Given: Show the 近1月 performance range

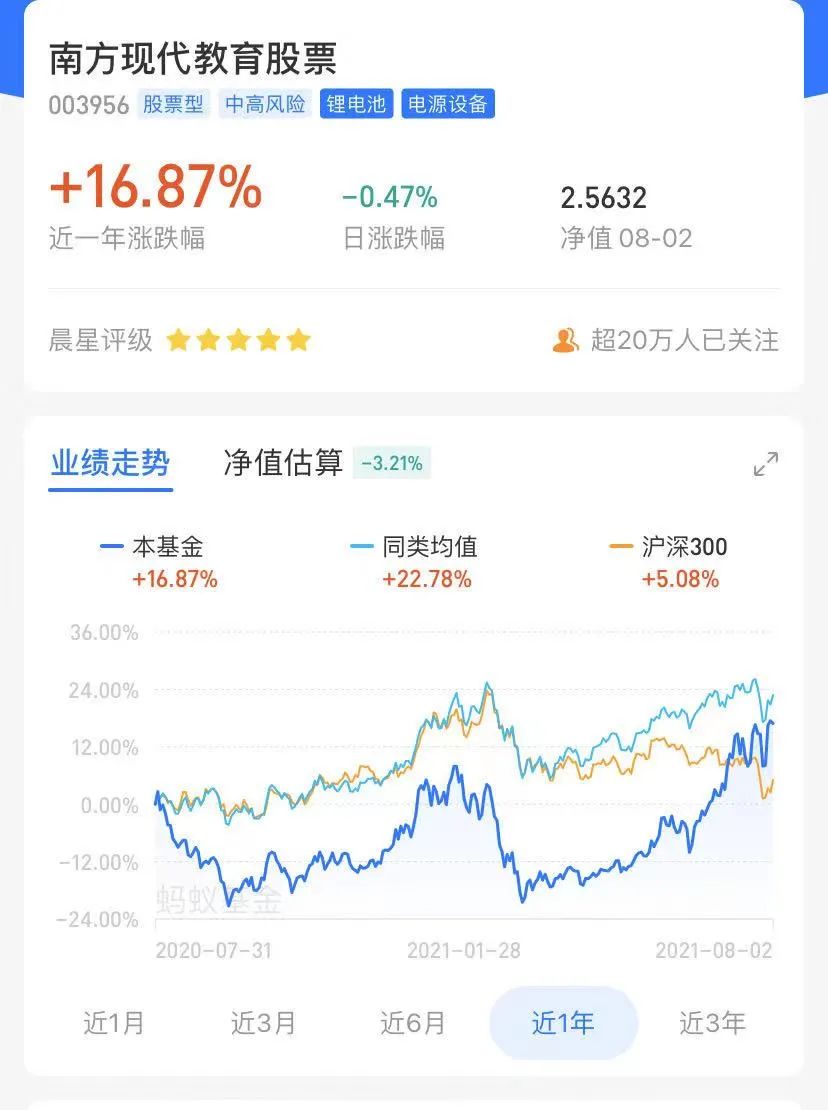Looking at the screenshot, I should pyautogui.click(x=114, y=1023).
